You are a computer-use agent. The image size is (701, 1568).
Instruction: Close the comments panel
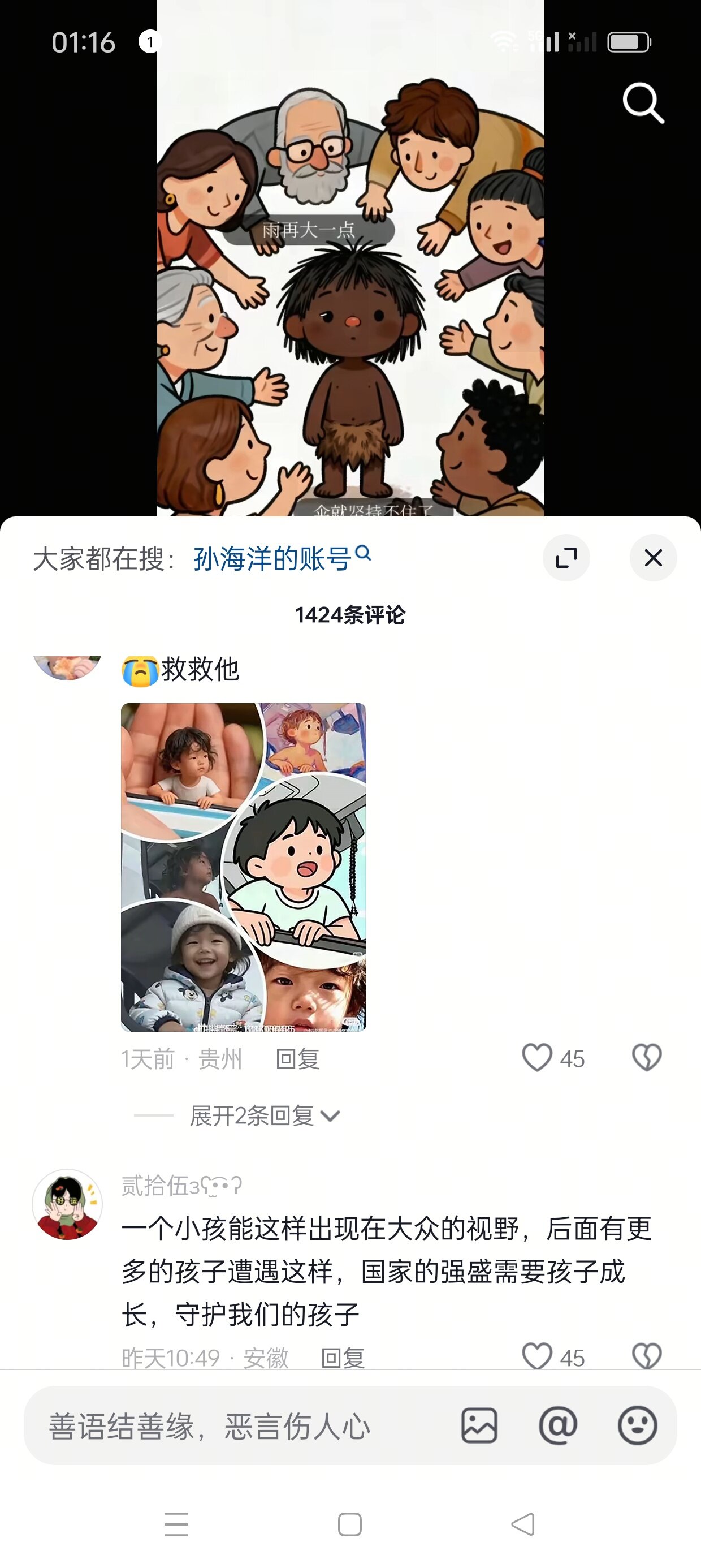pyautogui.click(x=653, y=558)
